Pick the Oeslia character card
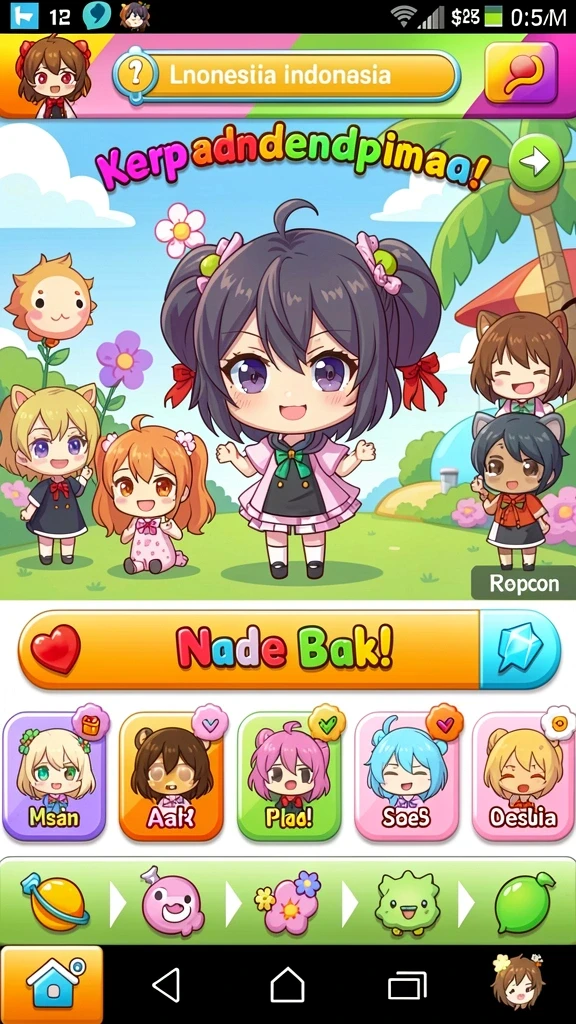 click(x=523, y=776)
